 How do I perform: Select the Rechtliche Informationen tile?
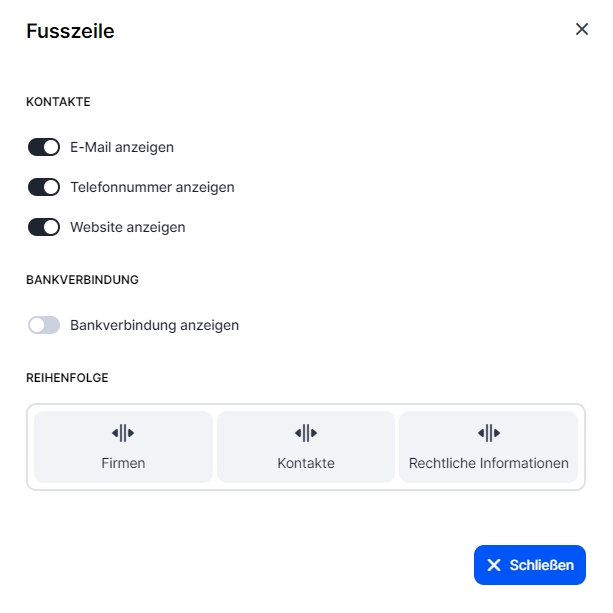pos(488,447)
